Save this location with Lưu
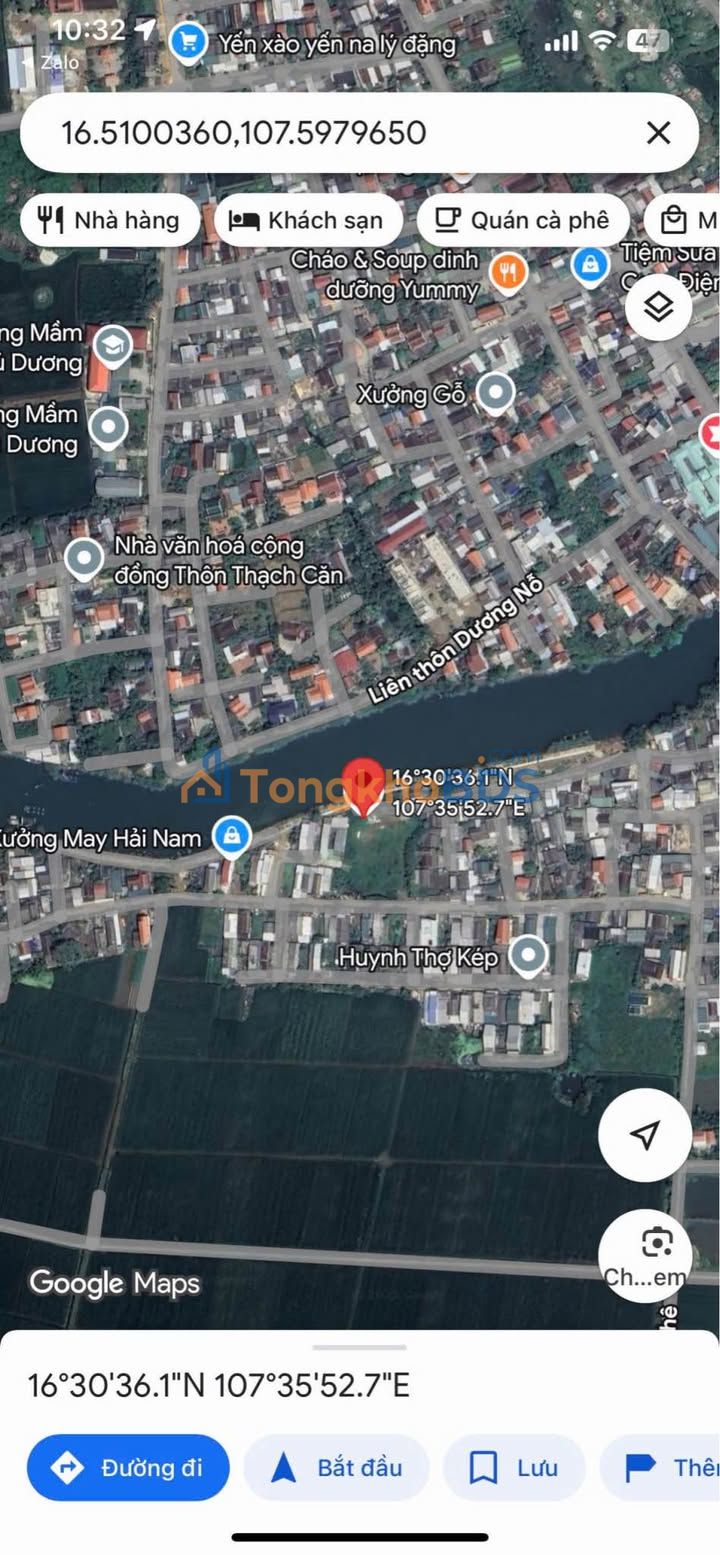Viewport: 720px width, 1555px height. (514, 1467)
